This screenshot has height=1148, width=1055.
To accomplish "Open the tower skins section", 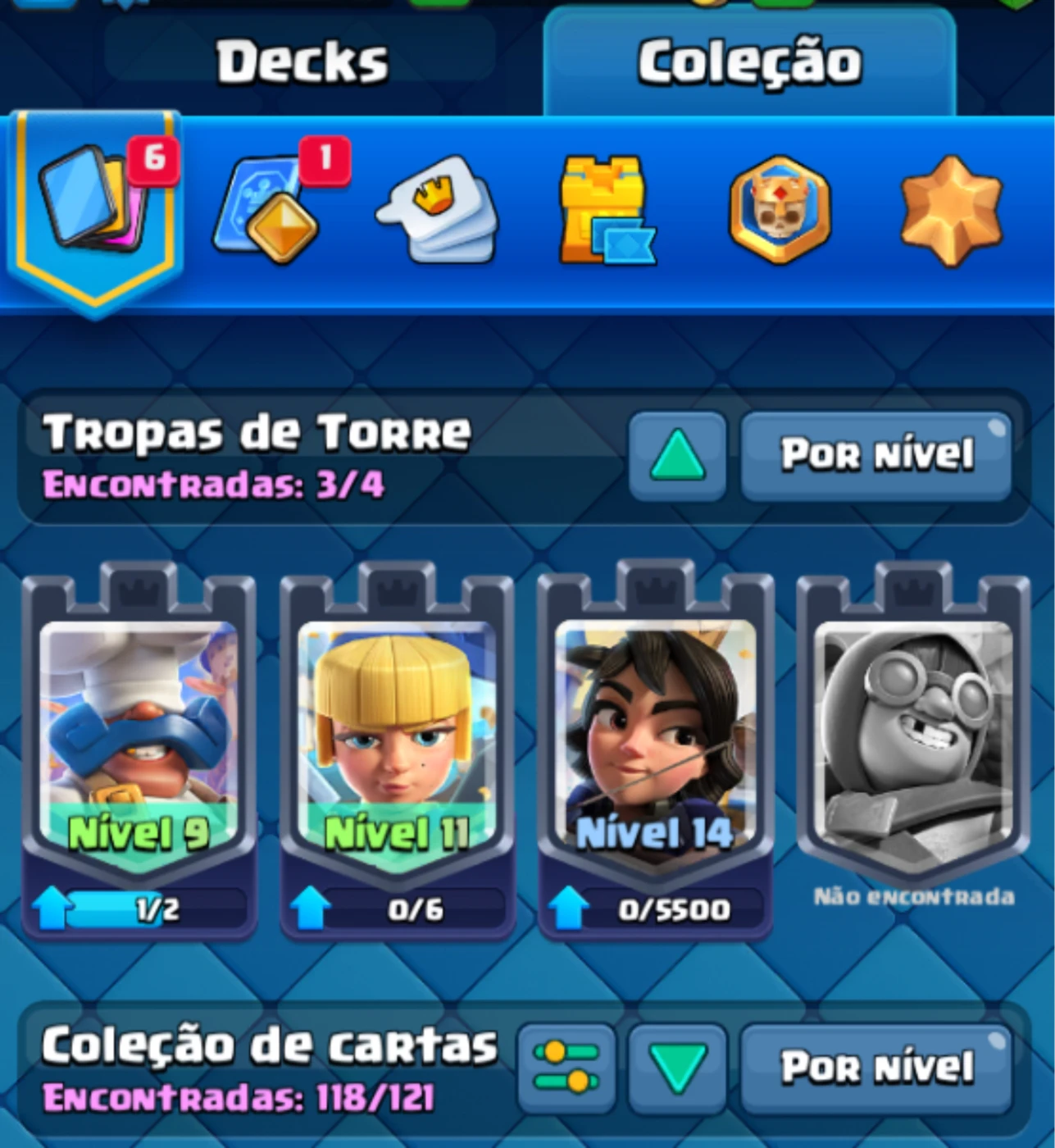I will coord(605,211).
